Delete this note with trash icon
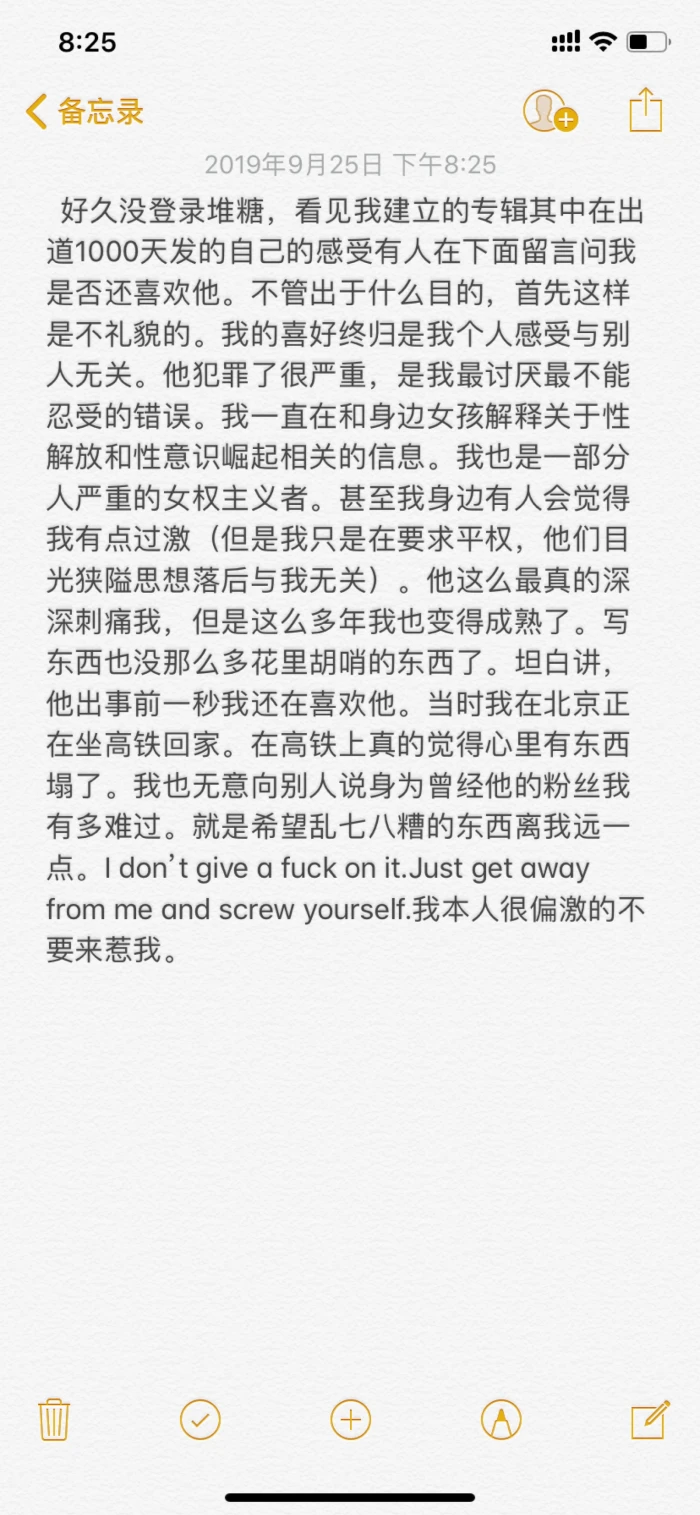Image resolution: width=700 pixels, height=1515 pixels. [x=53, y=1419]
